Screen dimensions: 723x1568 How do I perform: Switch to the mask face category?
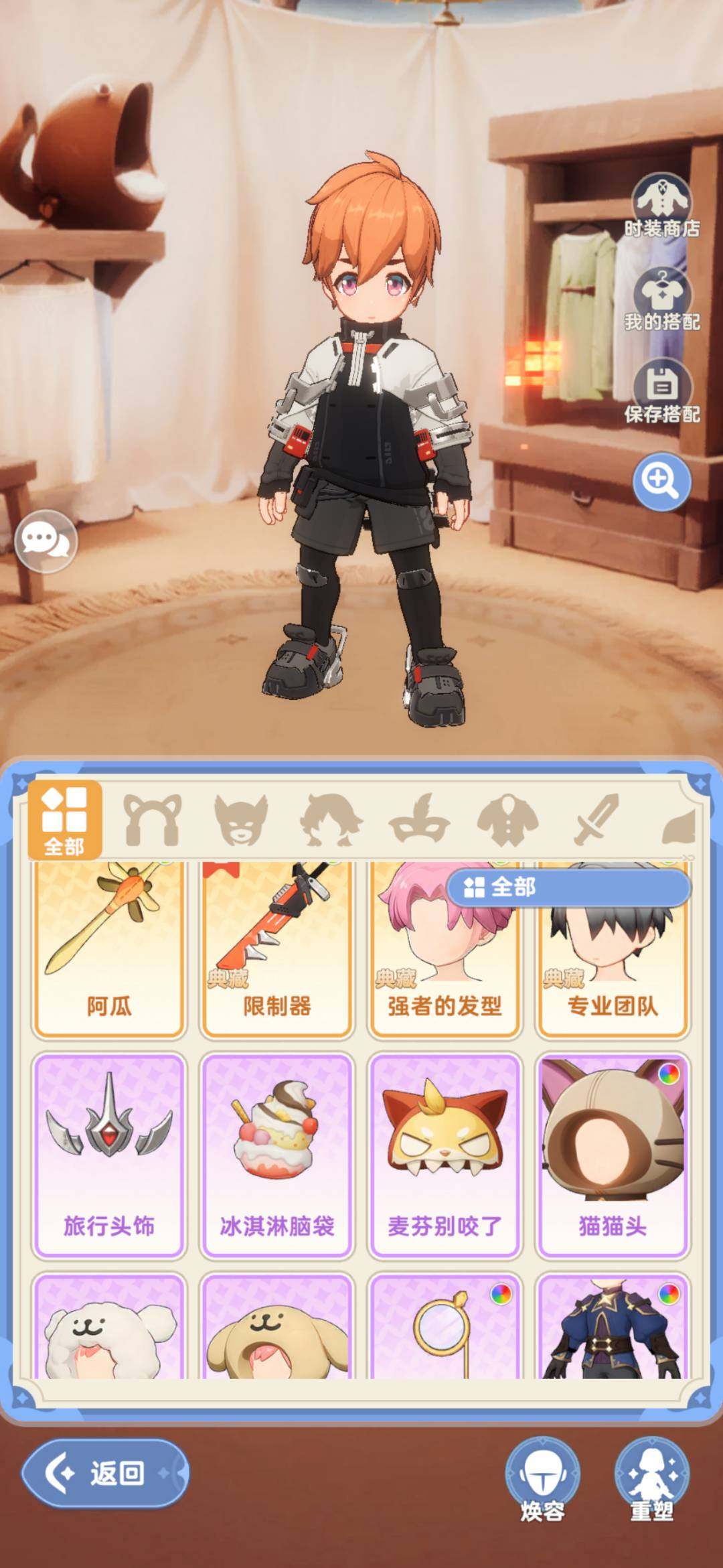click(241, 820)
